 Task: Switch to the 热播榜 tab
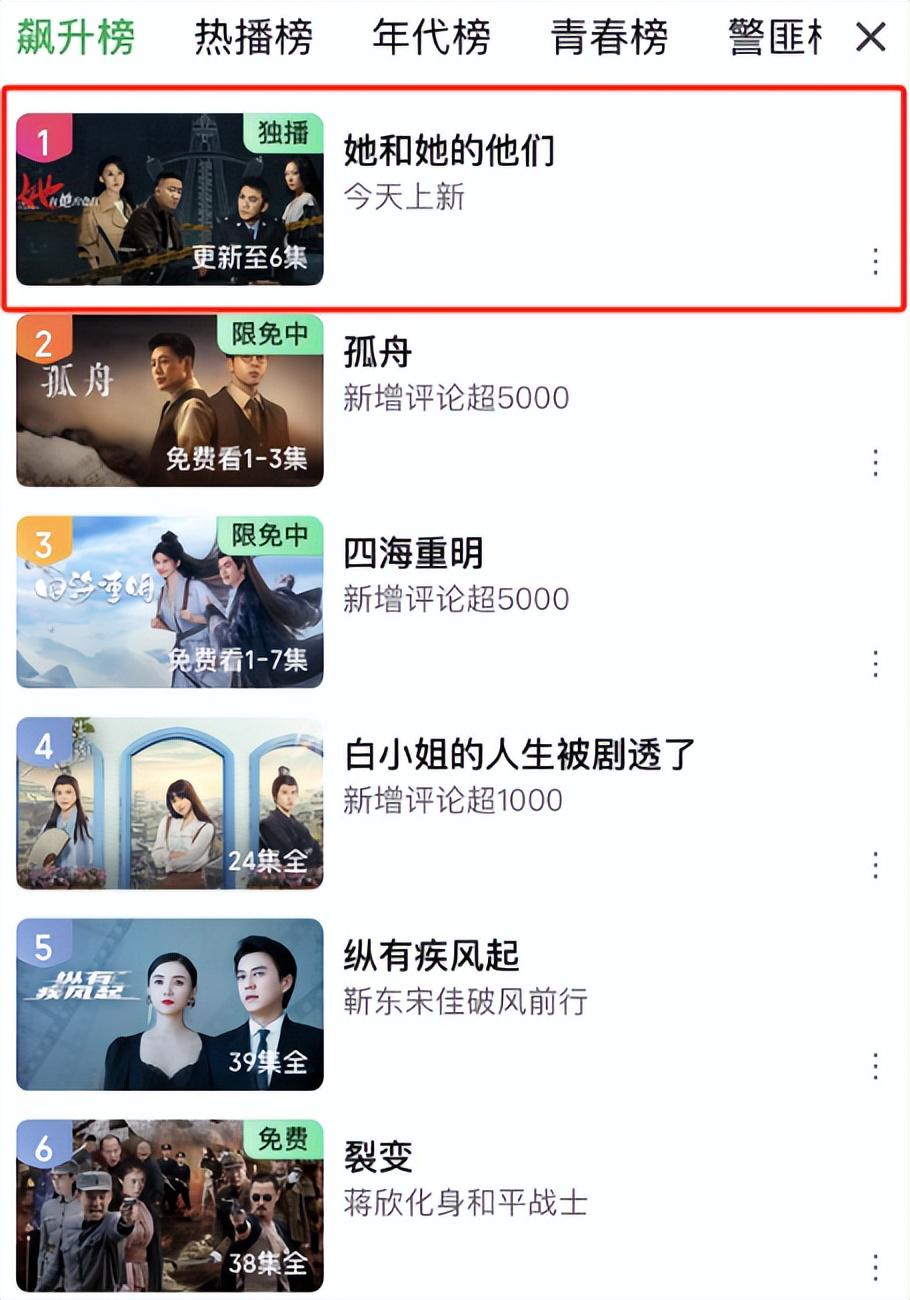tap(253, 38)
